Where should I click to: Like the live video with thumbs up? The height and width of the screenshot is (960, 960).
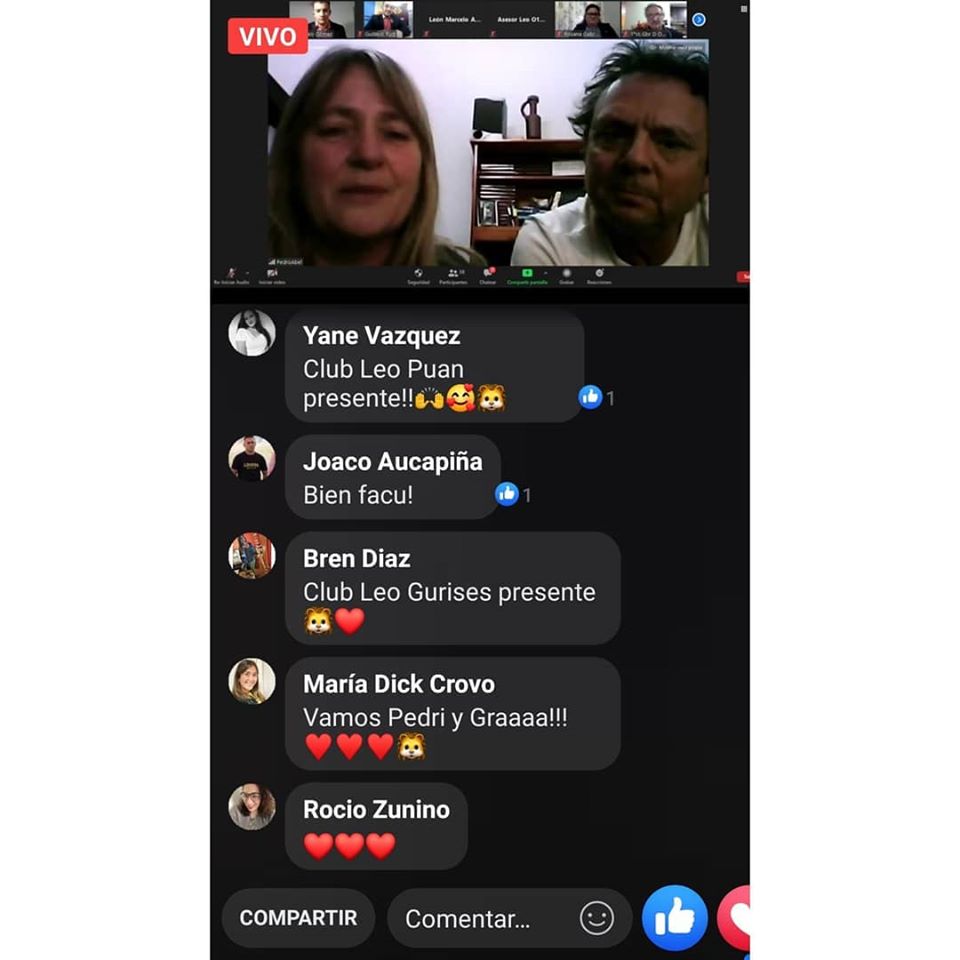pos(675,918)
